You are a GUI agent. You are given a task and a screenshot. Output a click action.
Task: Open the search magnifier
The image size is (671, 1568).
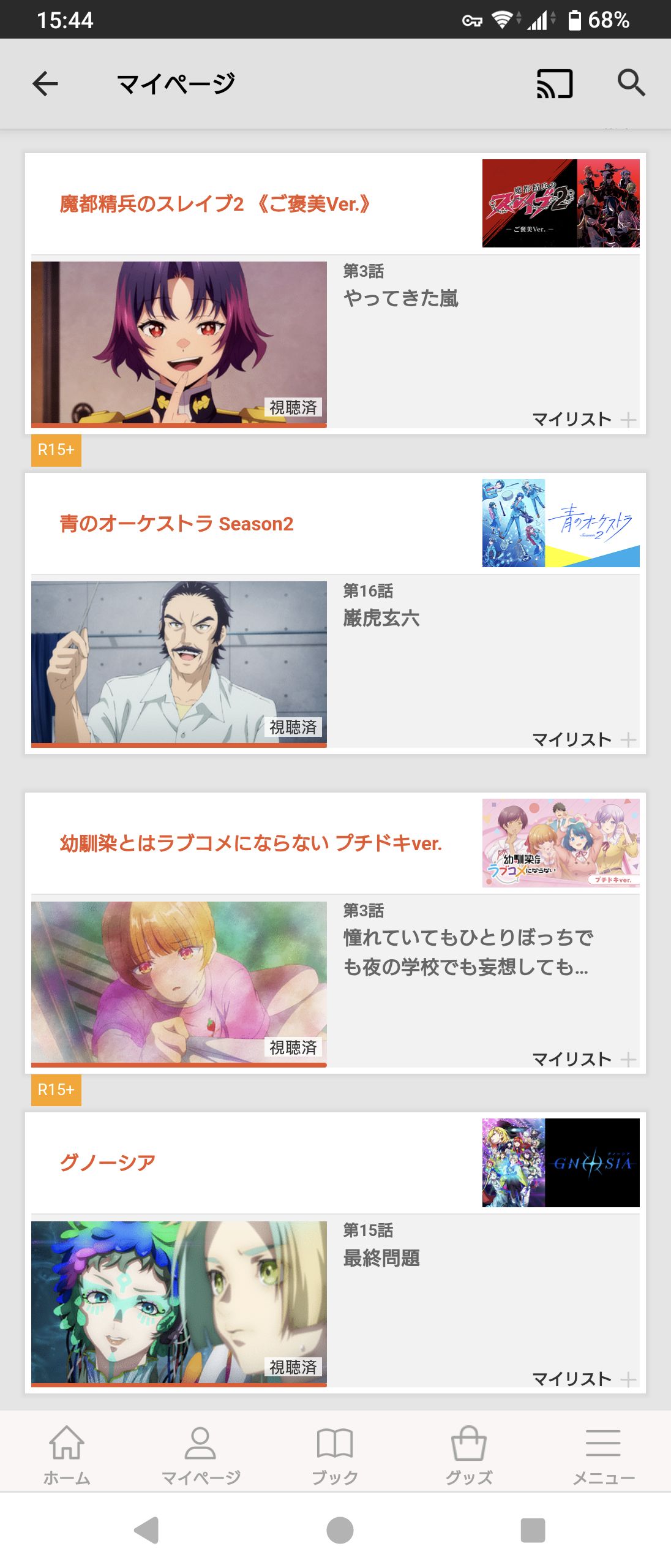631,83
